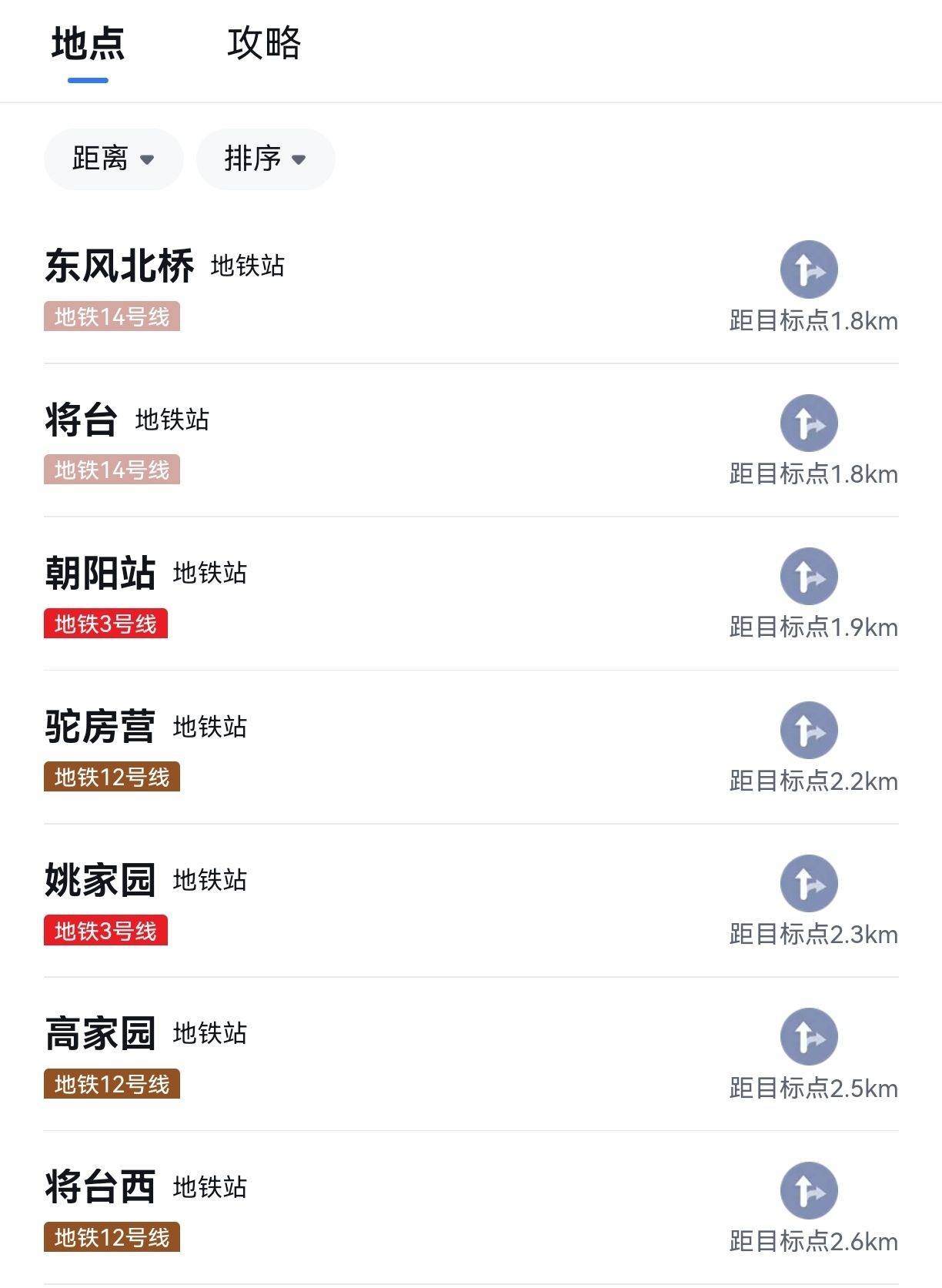This screenshot has width=942, height=1288.
Task: Tap the route icon for 将台 station
Action: coord(809,423)
